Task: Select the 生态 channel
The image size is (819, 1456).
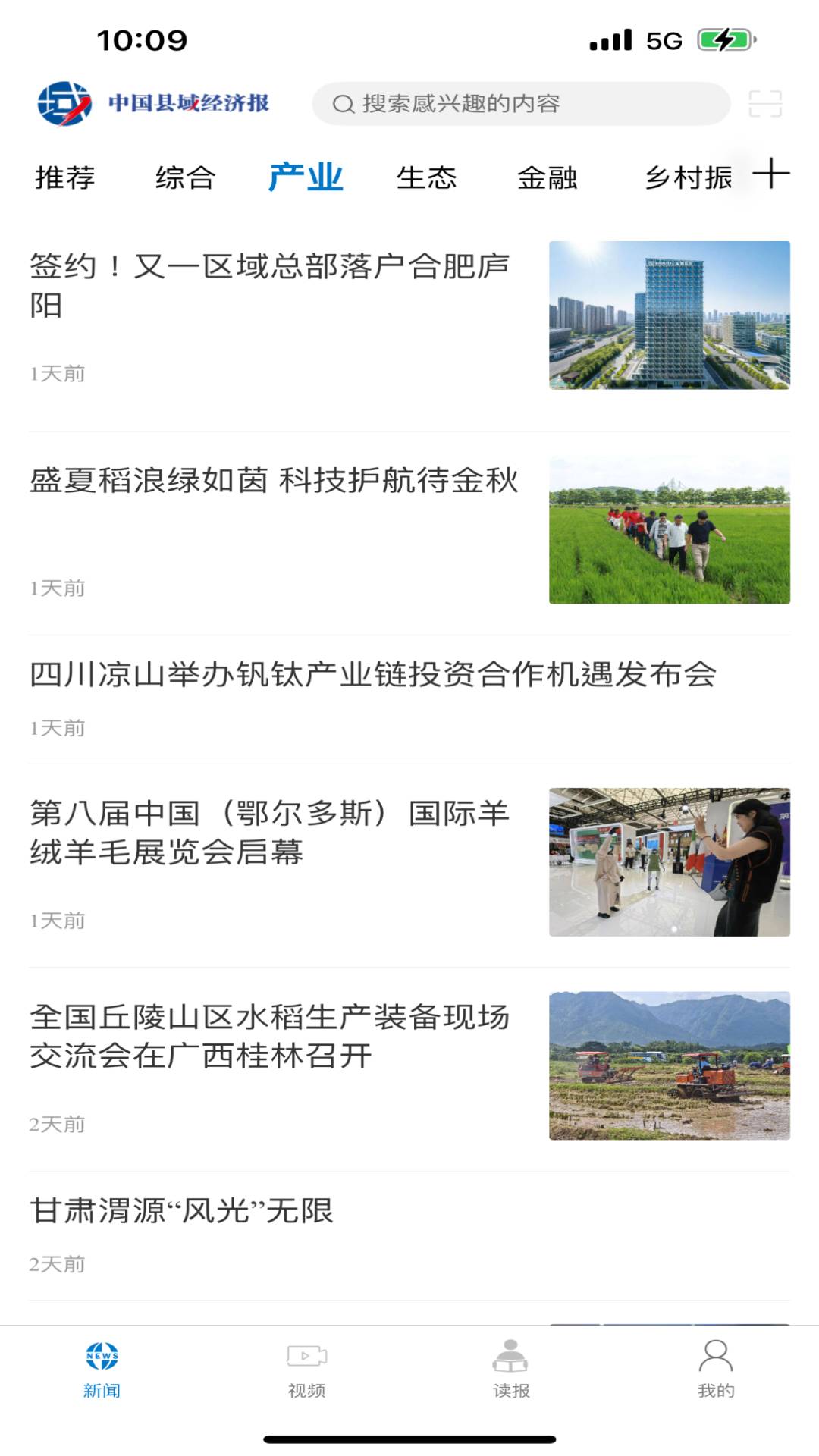Action: click(x=428, y=177)
